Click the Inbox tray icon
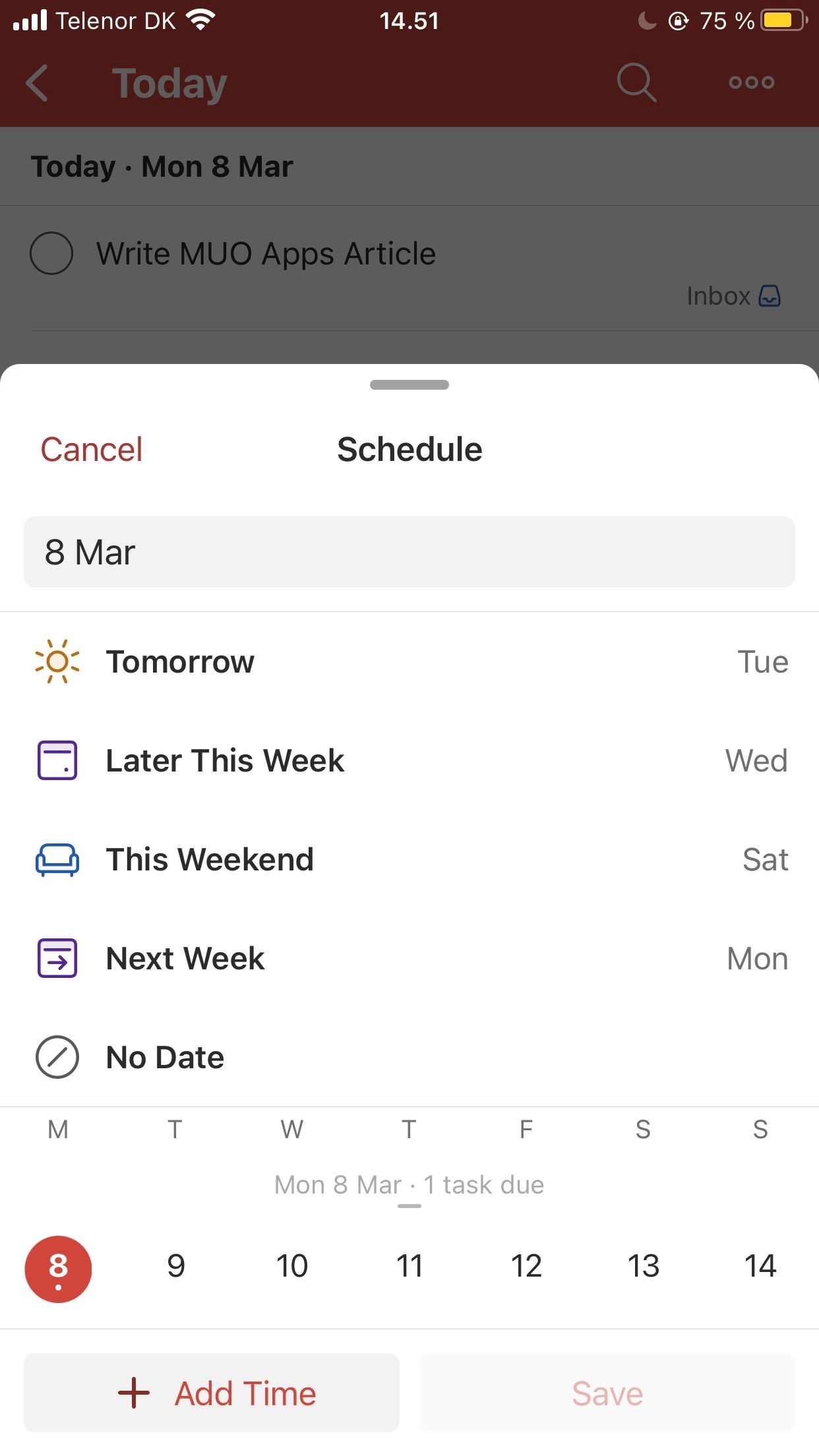The image size is (819, 1456). (770, 296)
